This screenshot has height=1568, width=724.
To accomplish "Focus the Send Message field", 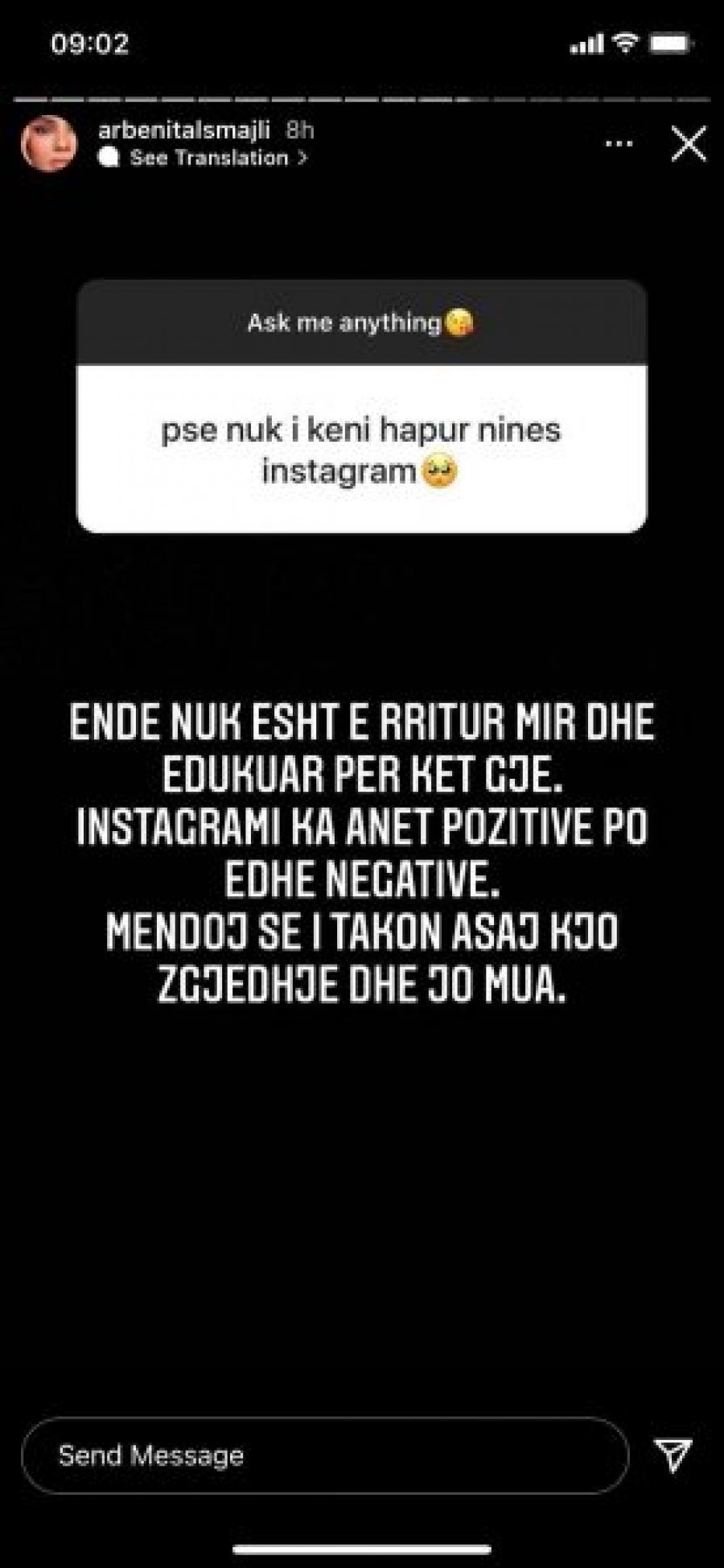I will [x=322, y=1455].
